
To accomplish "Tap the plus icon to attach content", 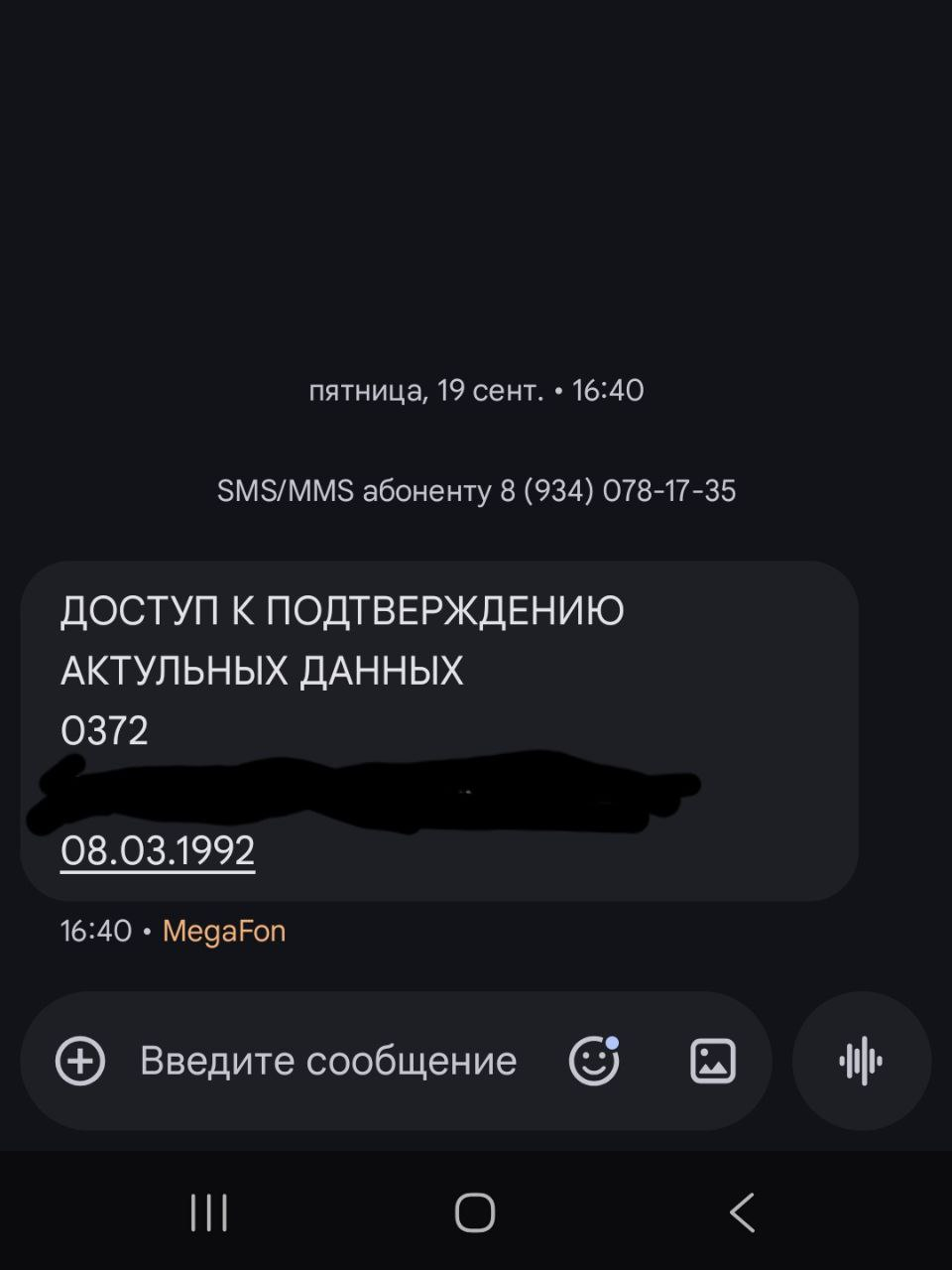I will 80,1061.
